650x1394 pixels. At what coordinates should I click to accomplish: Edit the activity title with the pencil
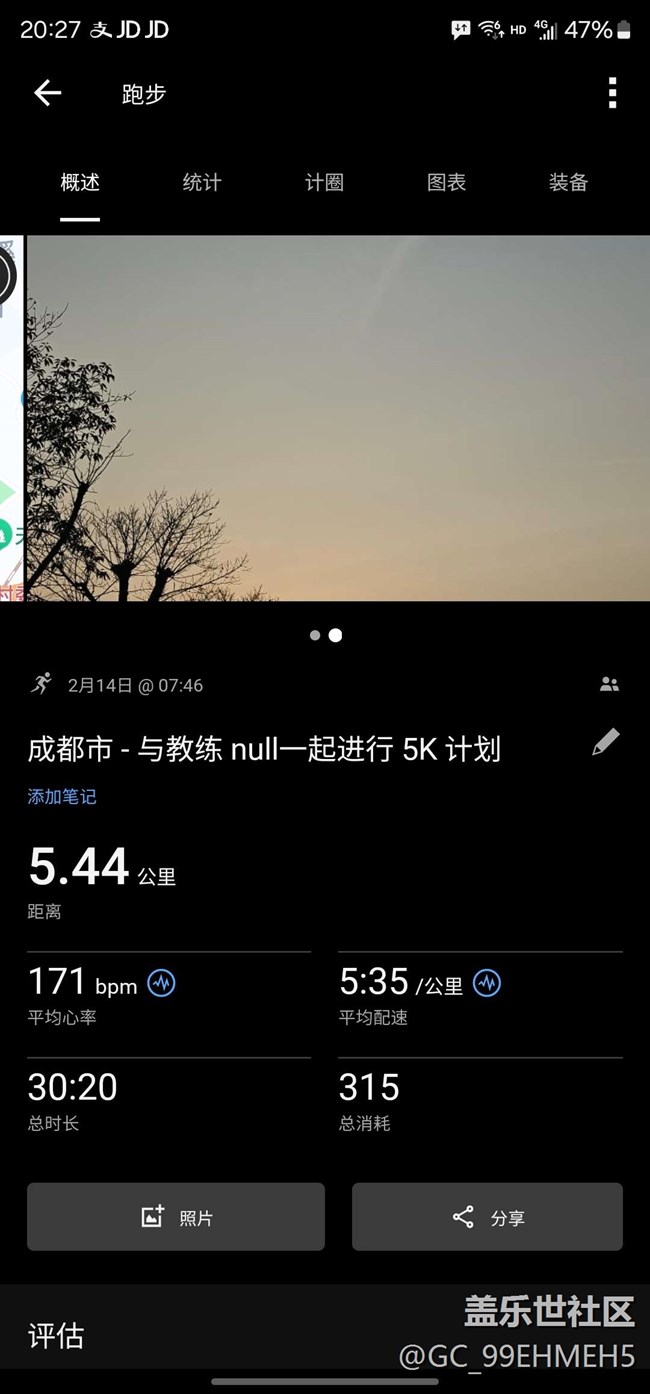[605, 742]
